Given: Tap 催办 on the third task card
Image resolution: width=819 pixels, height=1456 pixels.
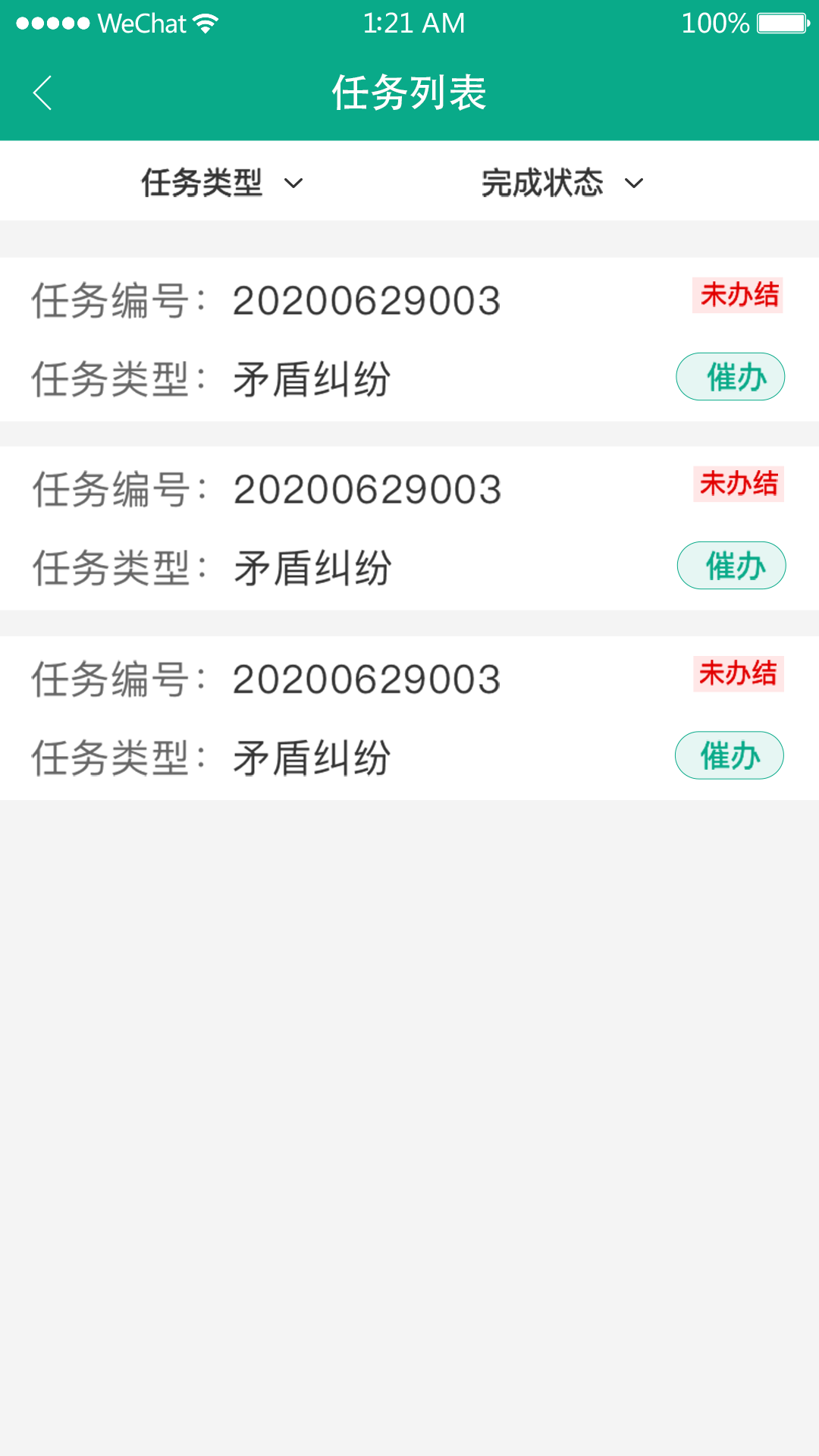Looking at the screenshot, I should [x=729, y=755].
